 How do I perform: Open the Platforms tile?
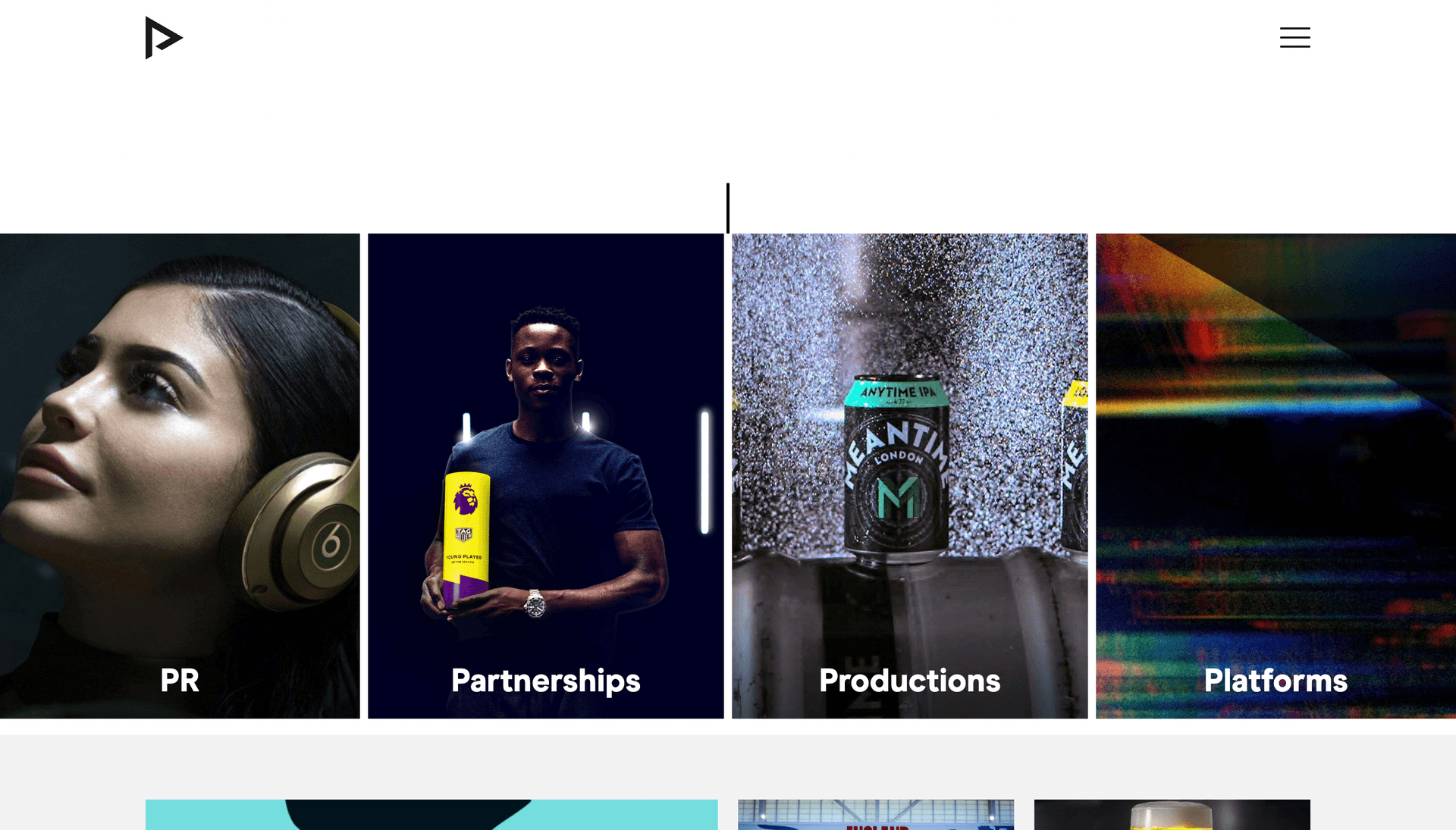[1276, 476]
